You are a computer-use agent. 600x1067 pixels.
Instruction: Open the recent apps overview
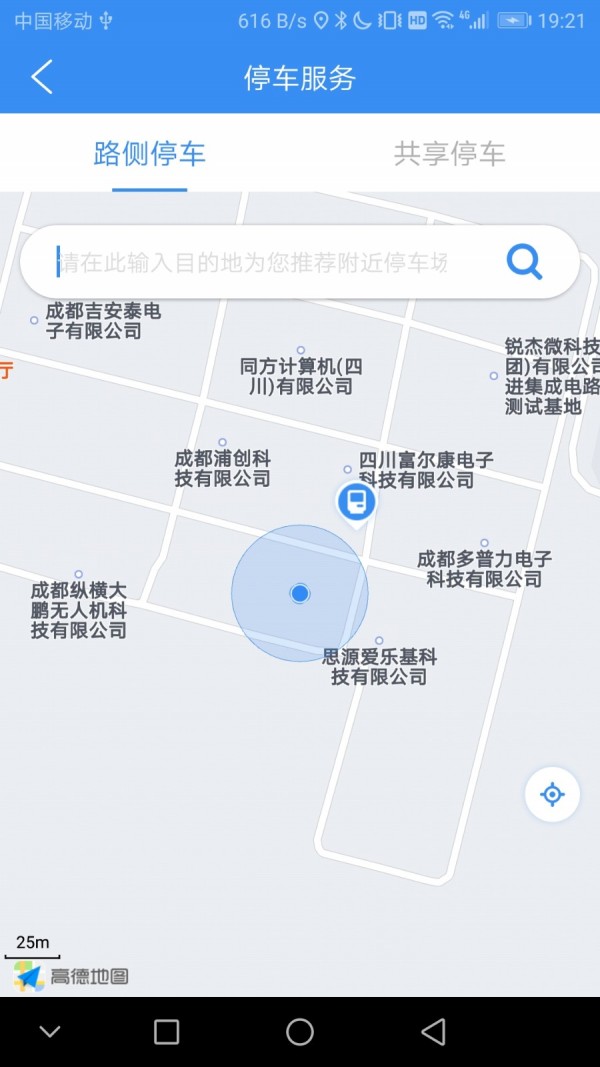(167, 1032)
